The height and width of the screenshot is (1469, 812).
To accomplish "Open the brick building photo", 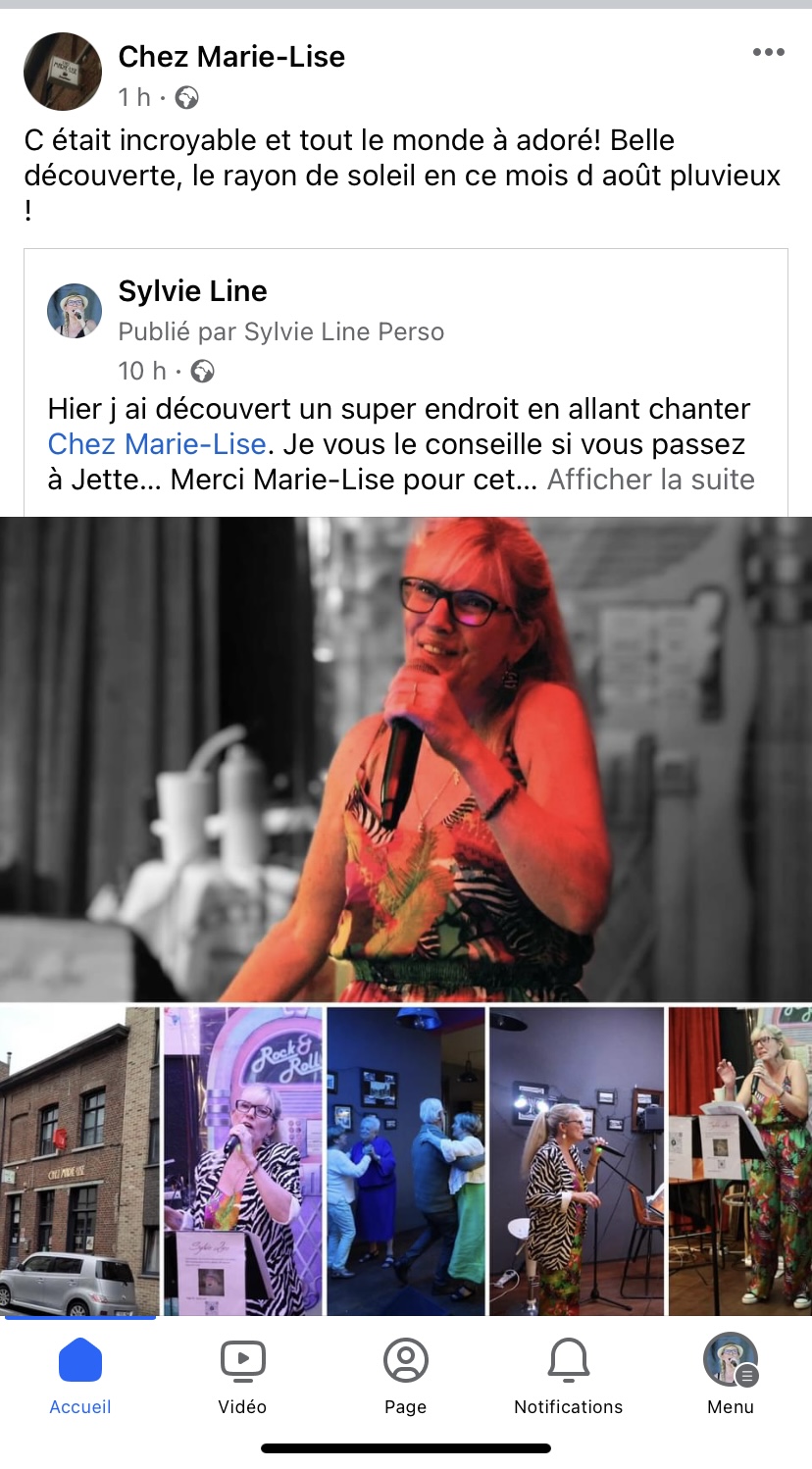I will coord(78,1161).
